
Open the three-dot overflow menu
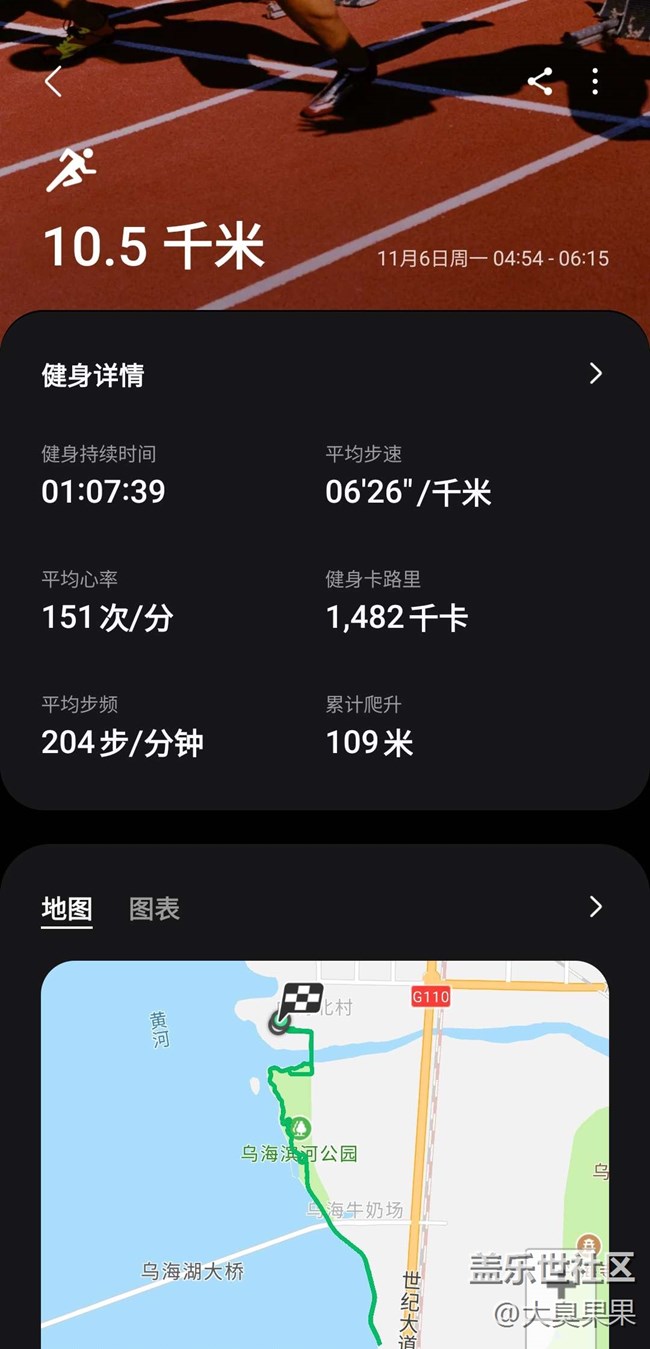click(595, 82)
